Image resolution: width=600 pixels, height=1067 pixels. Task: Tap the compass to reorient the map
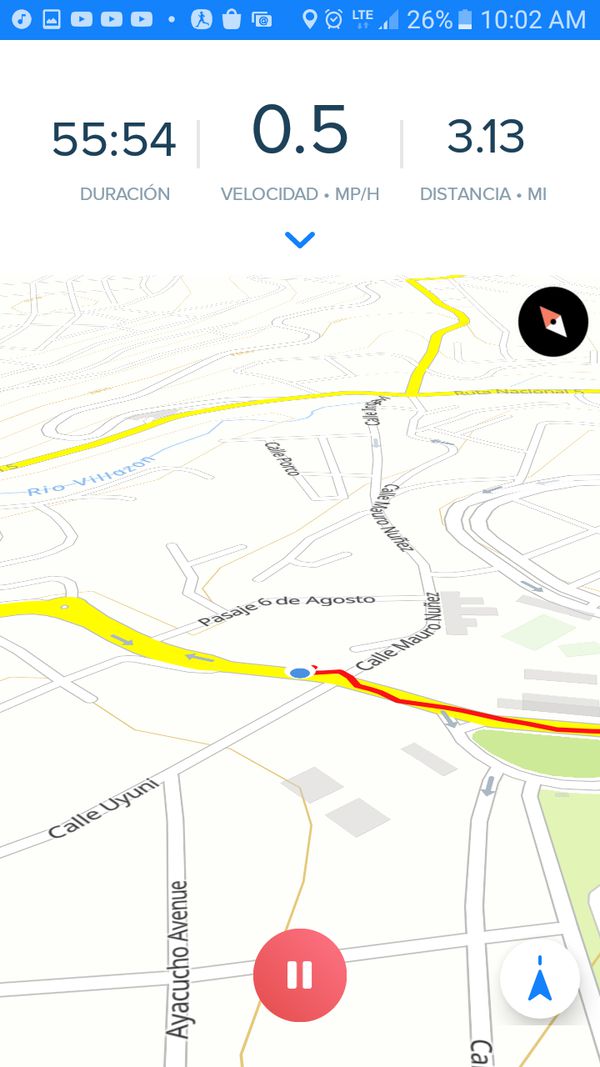553,322
